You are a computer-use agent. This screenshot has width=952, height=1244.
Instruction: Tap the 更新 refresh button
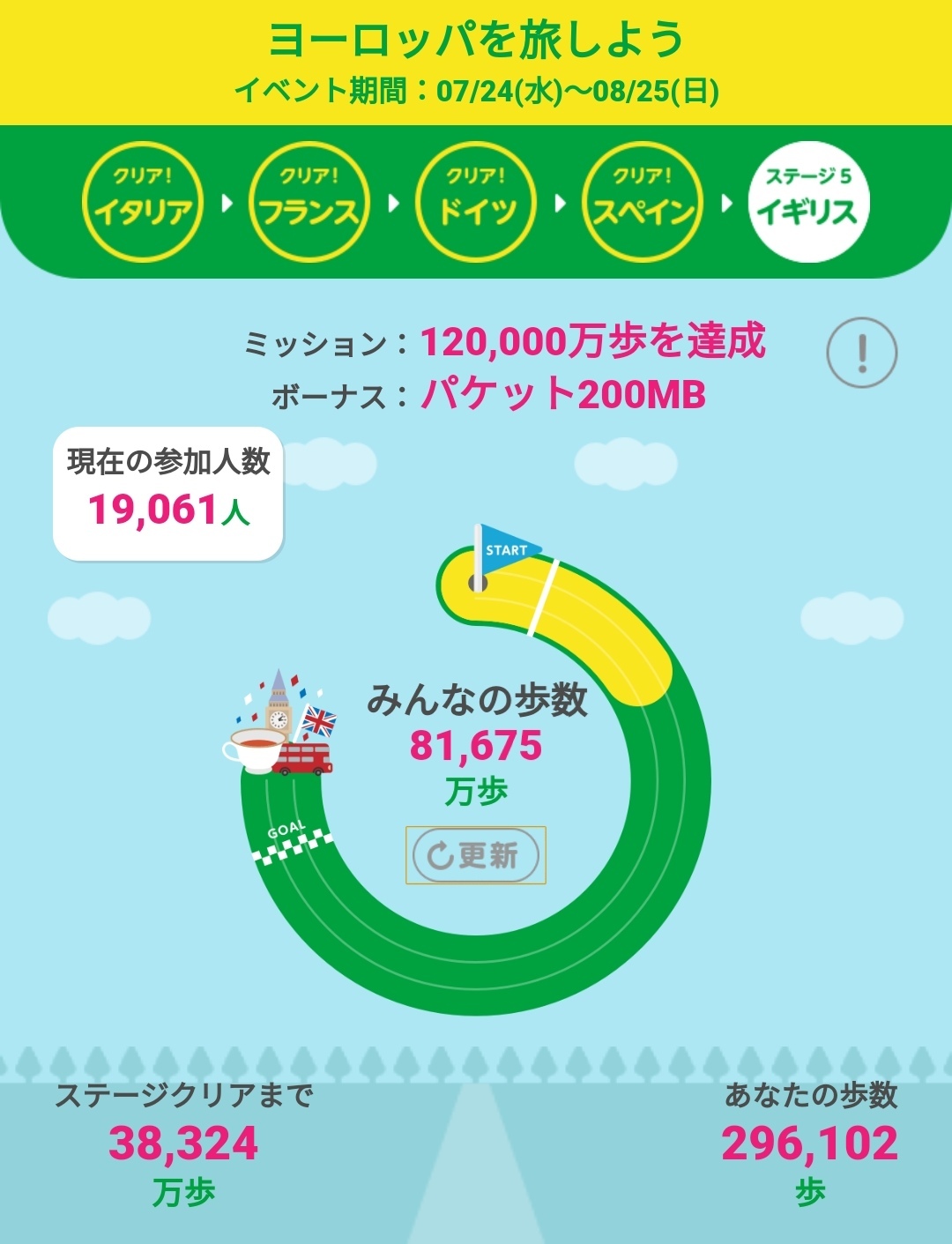click(x=476, y=855)
